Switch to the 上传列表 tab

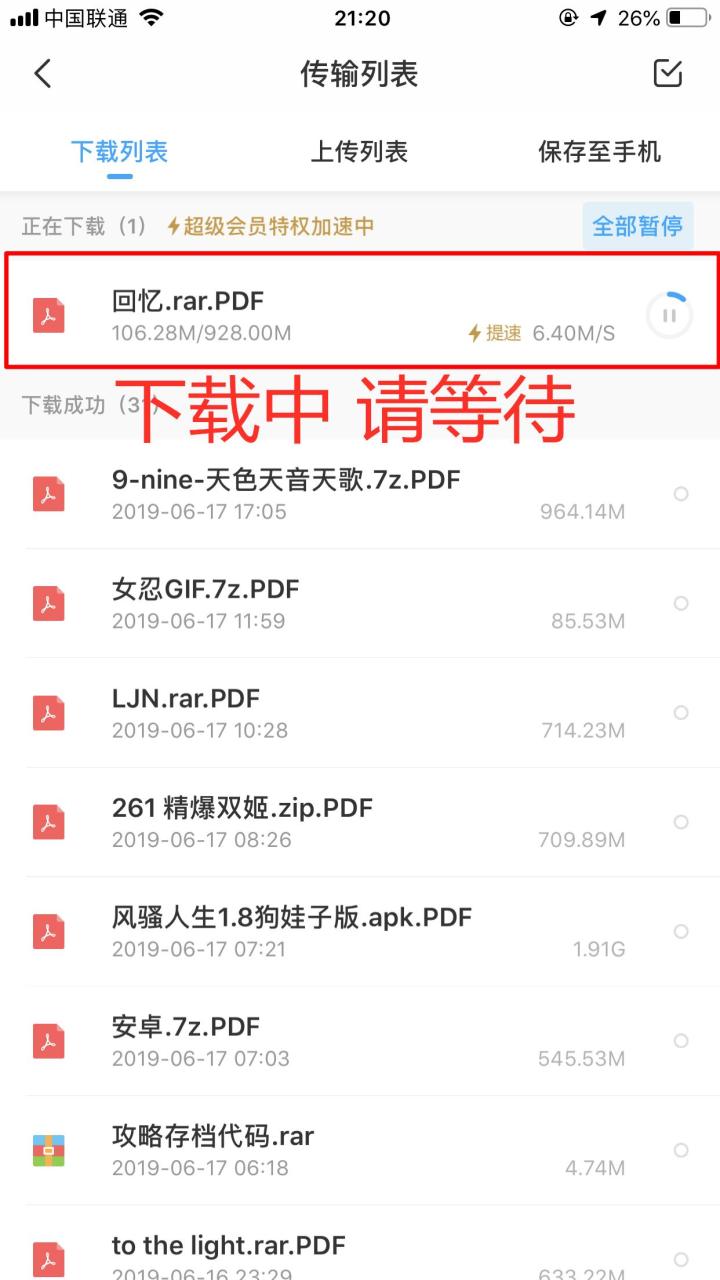point(359,152)
